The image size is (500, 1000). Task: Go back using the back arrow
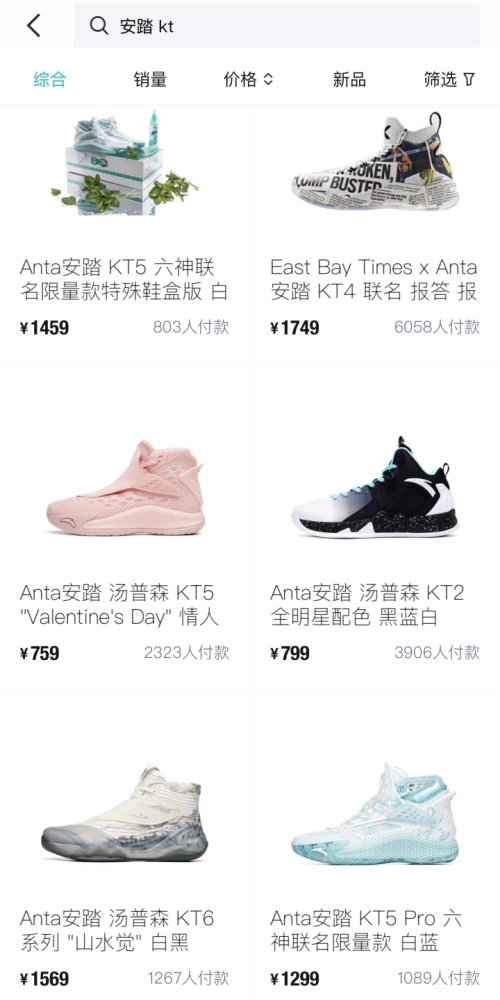point(34,26)
